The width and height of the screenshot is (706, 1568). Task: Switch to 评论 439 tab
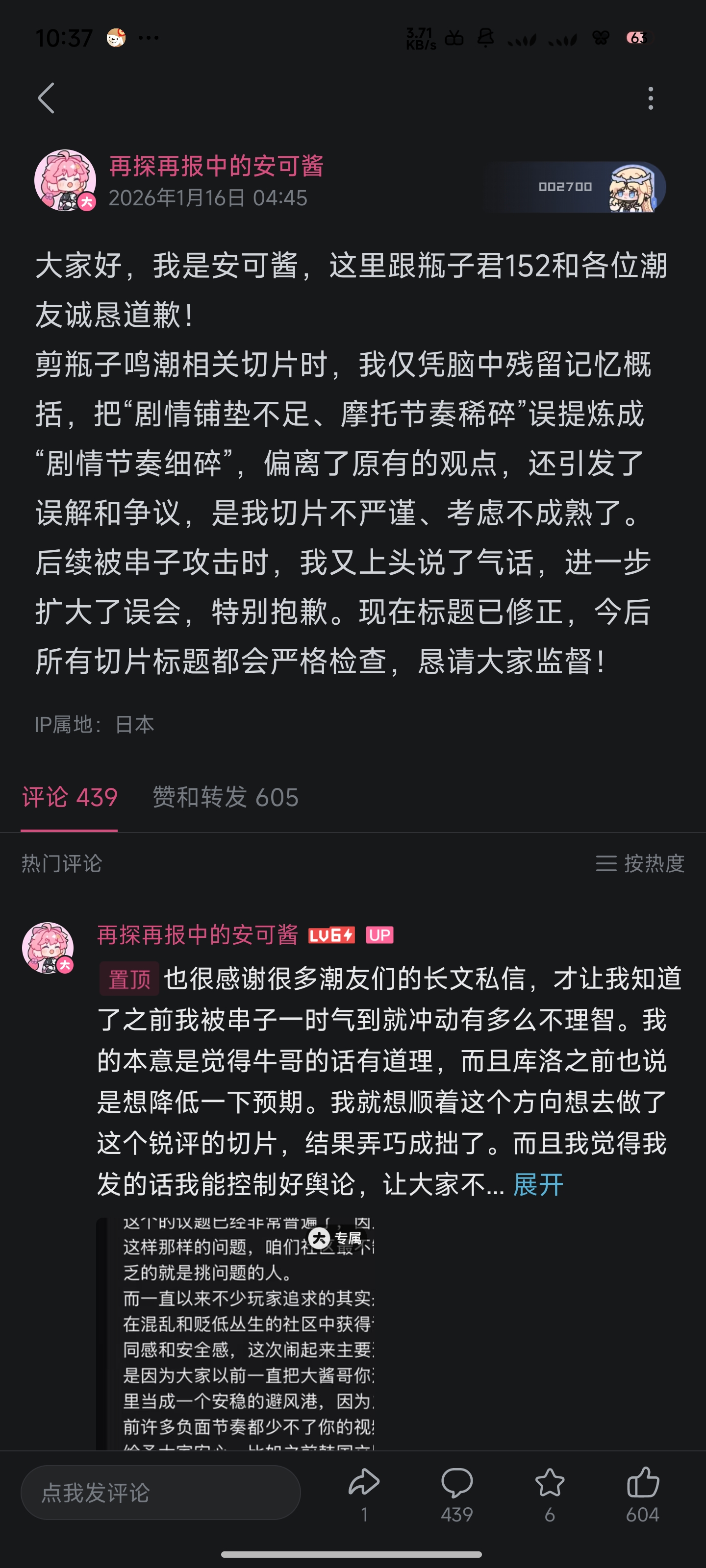[x=70, y=797]
